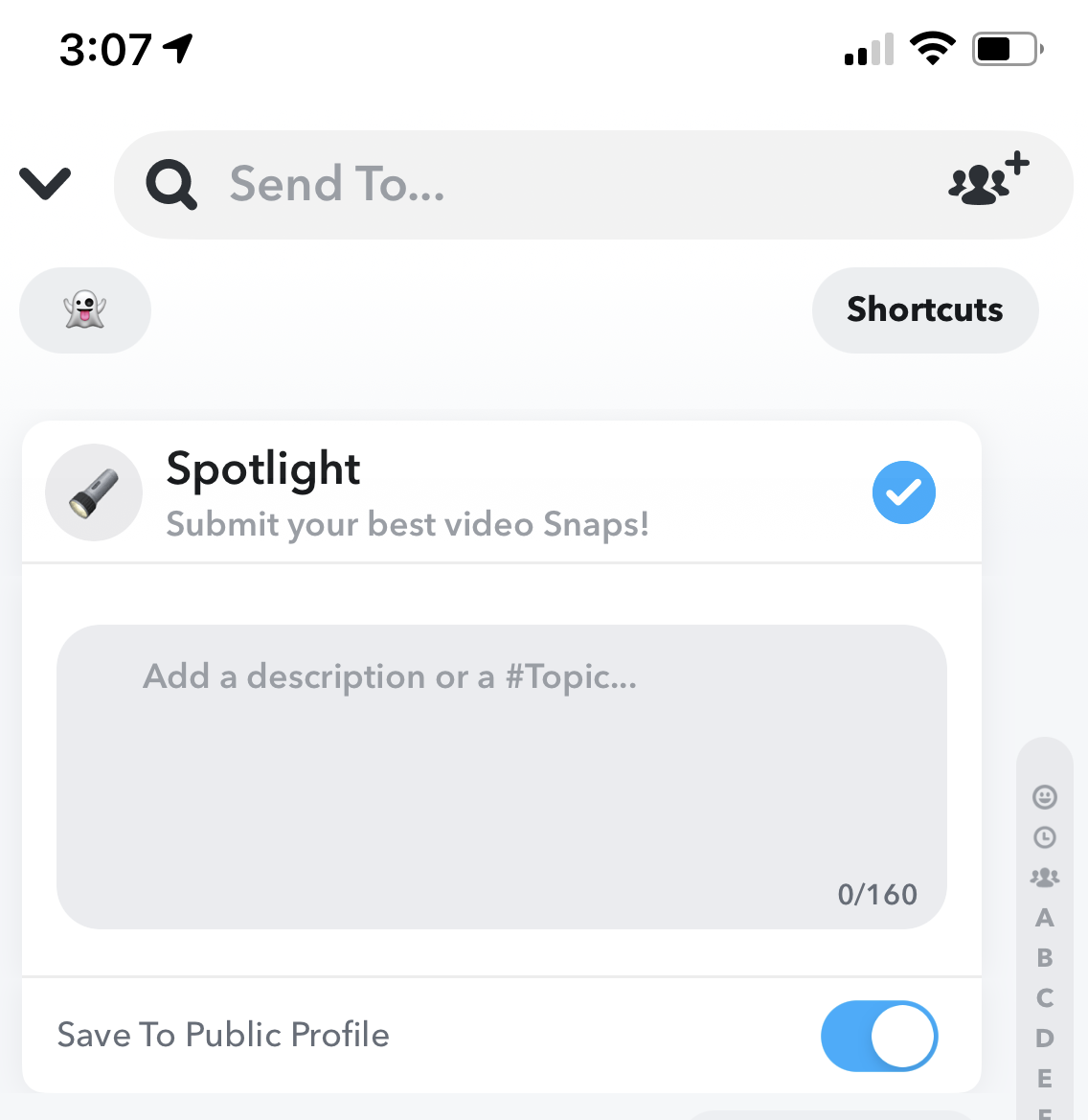Open the Shortcuts panel
Image resolution: width=1088 pixels, height=1120 pixels.
(924, 309)
